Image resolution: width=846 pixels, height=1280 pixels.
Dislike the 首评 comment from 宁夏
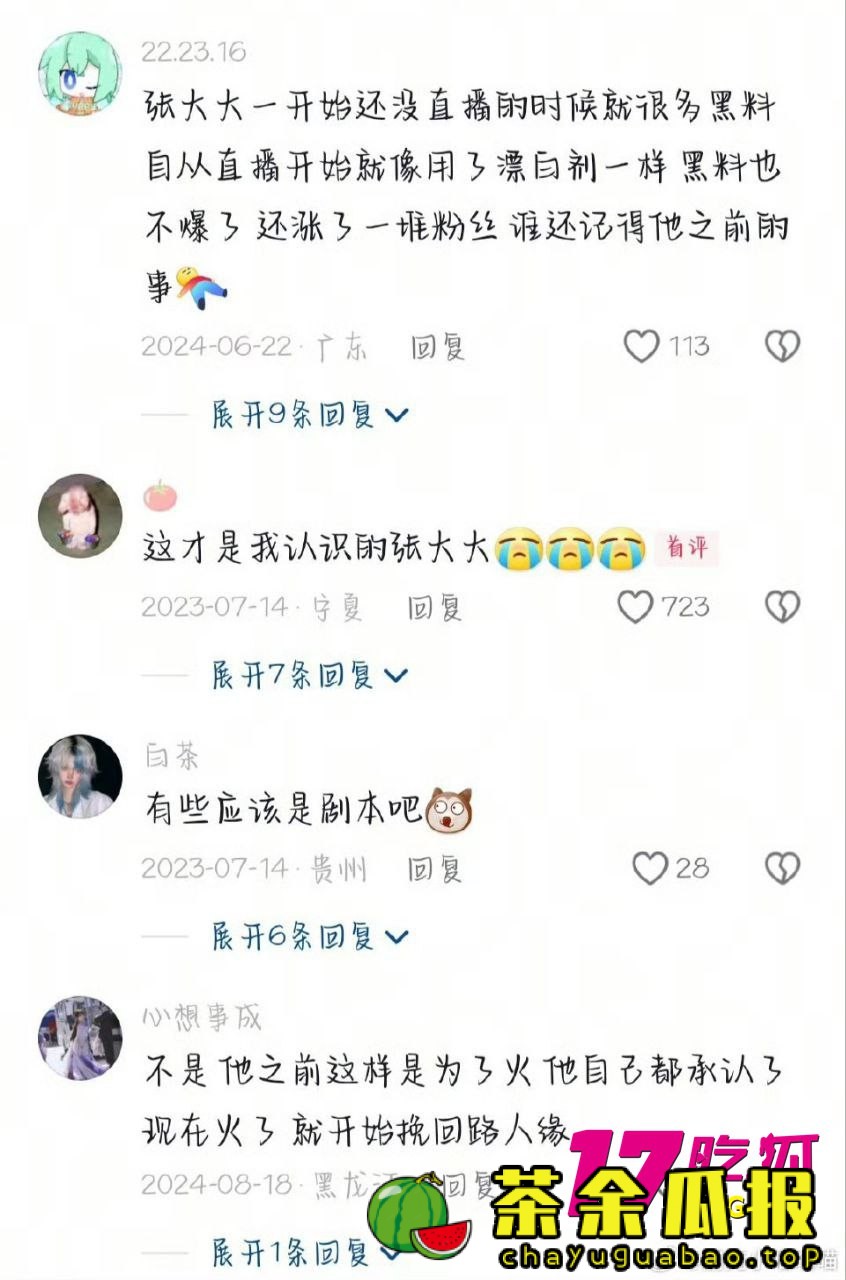pyautogui.click(x=782, y=607)
